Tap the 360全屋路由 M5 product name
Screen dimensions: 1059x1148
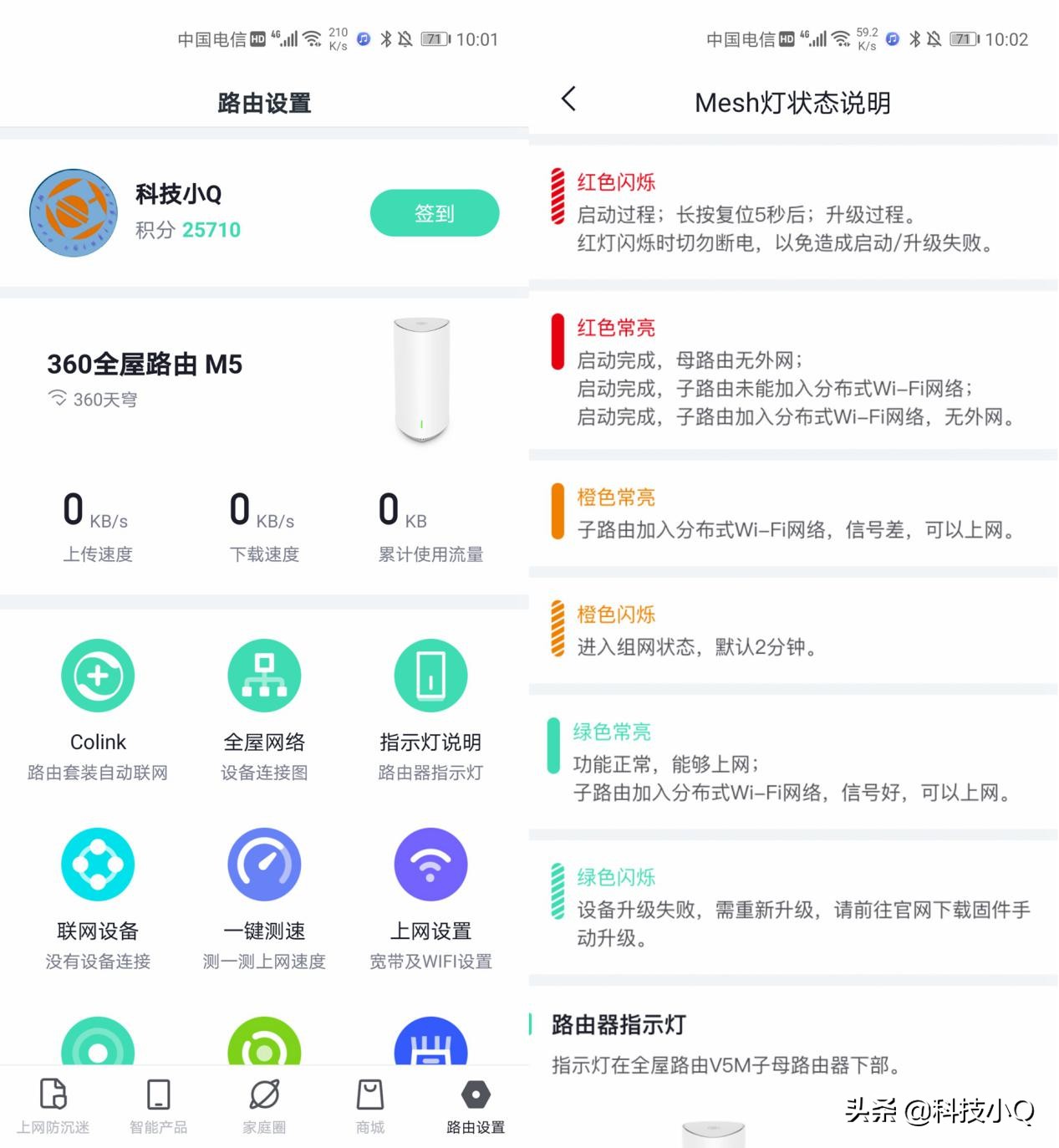(144, 364)
